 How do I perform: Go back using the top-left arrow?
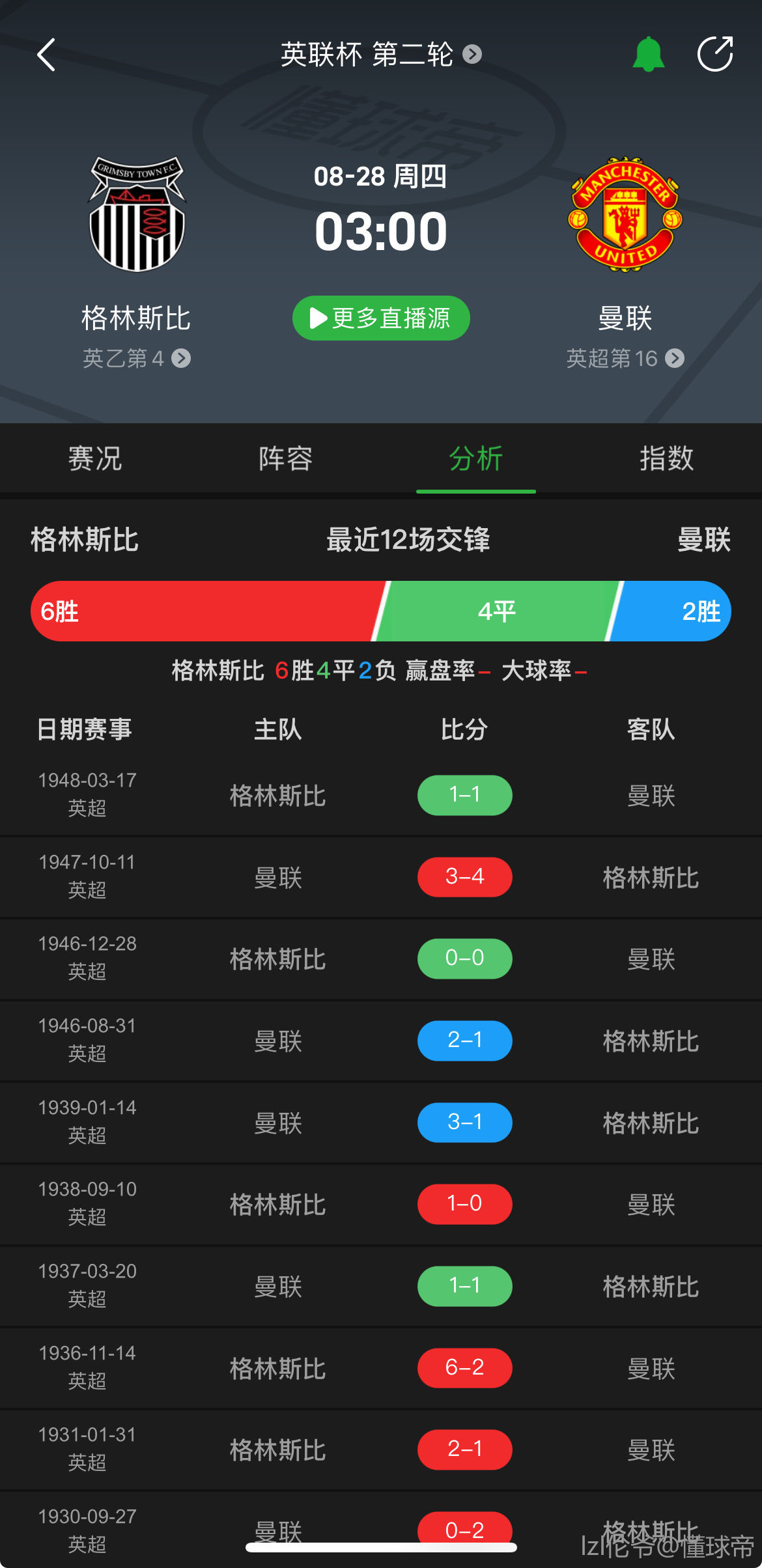click(x=46, y=54)
